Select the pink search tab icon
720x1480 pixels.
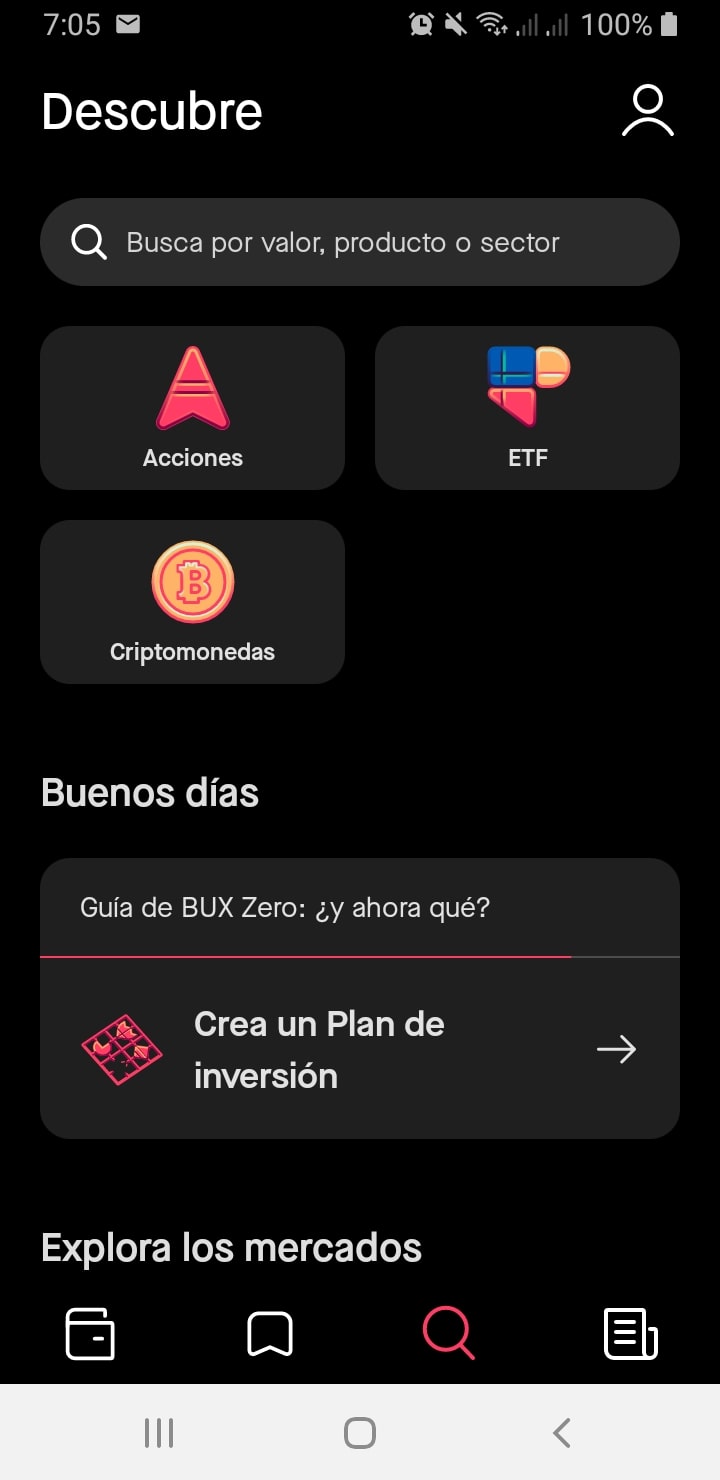pos(449,1334)
